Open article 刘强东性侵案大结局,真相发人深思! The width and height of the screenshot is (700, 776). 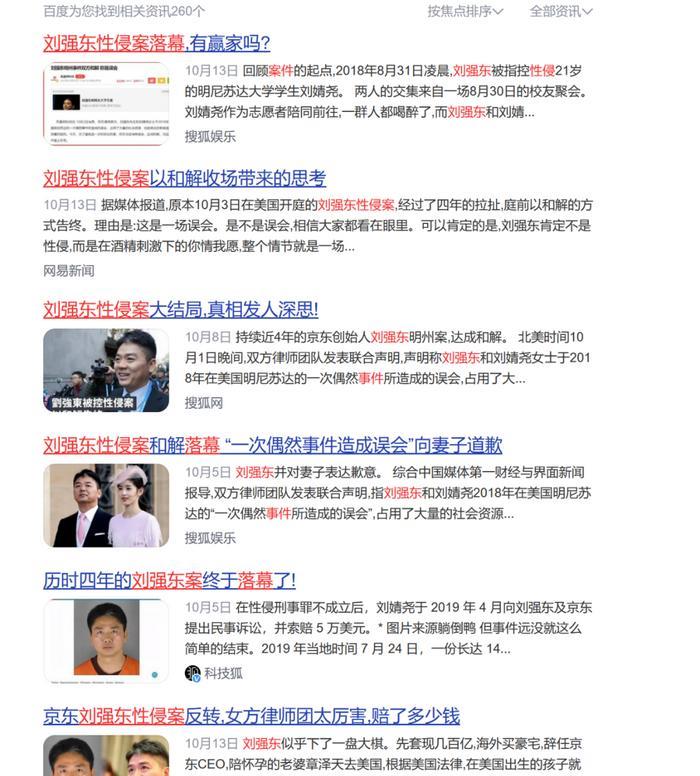point(180,309)
